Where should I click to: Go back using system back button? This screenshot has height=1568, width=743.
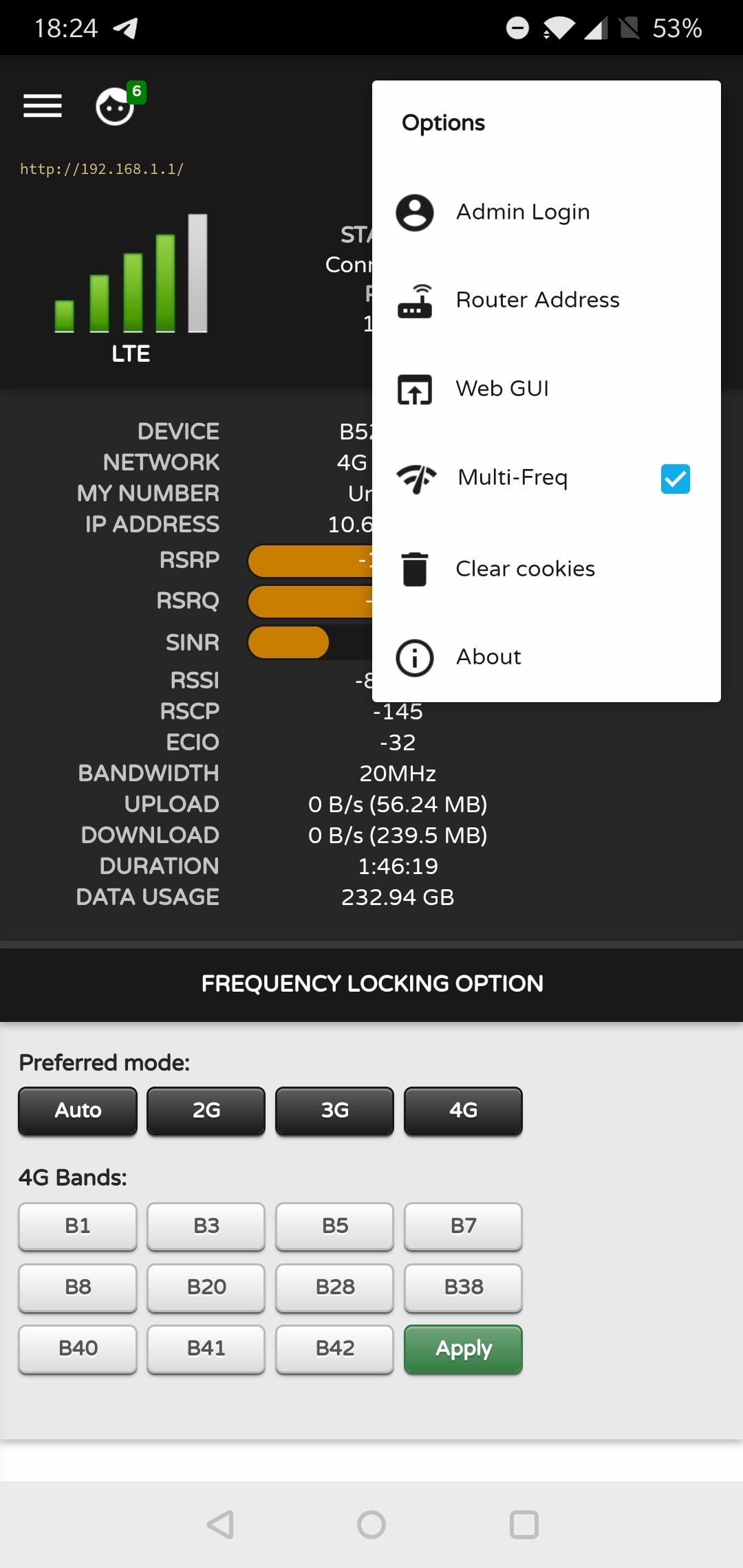220,1525
